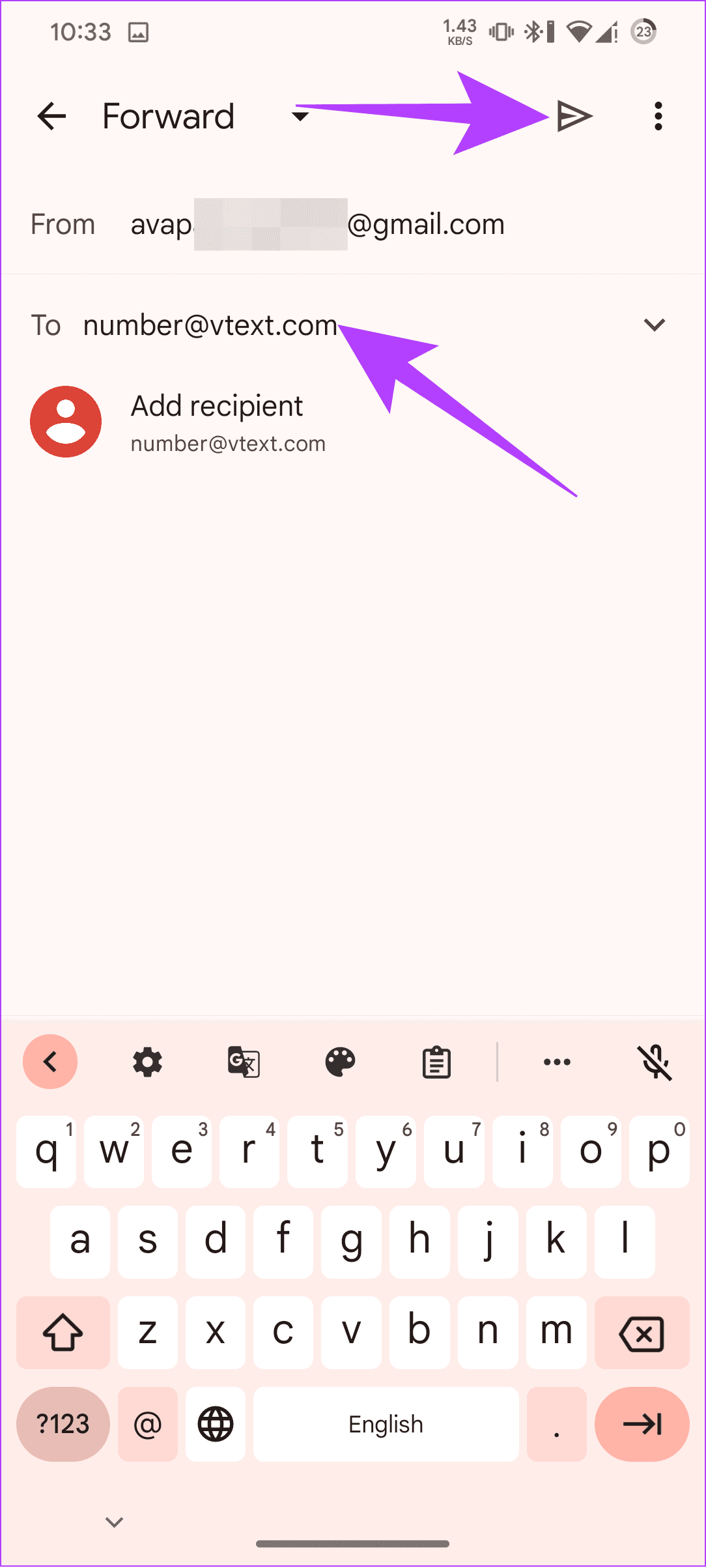Screen dimensions: 706x1568
Task: Tap the From sender address field
Action: pyautogui.click(x=317, y=224)
